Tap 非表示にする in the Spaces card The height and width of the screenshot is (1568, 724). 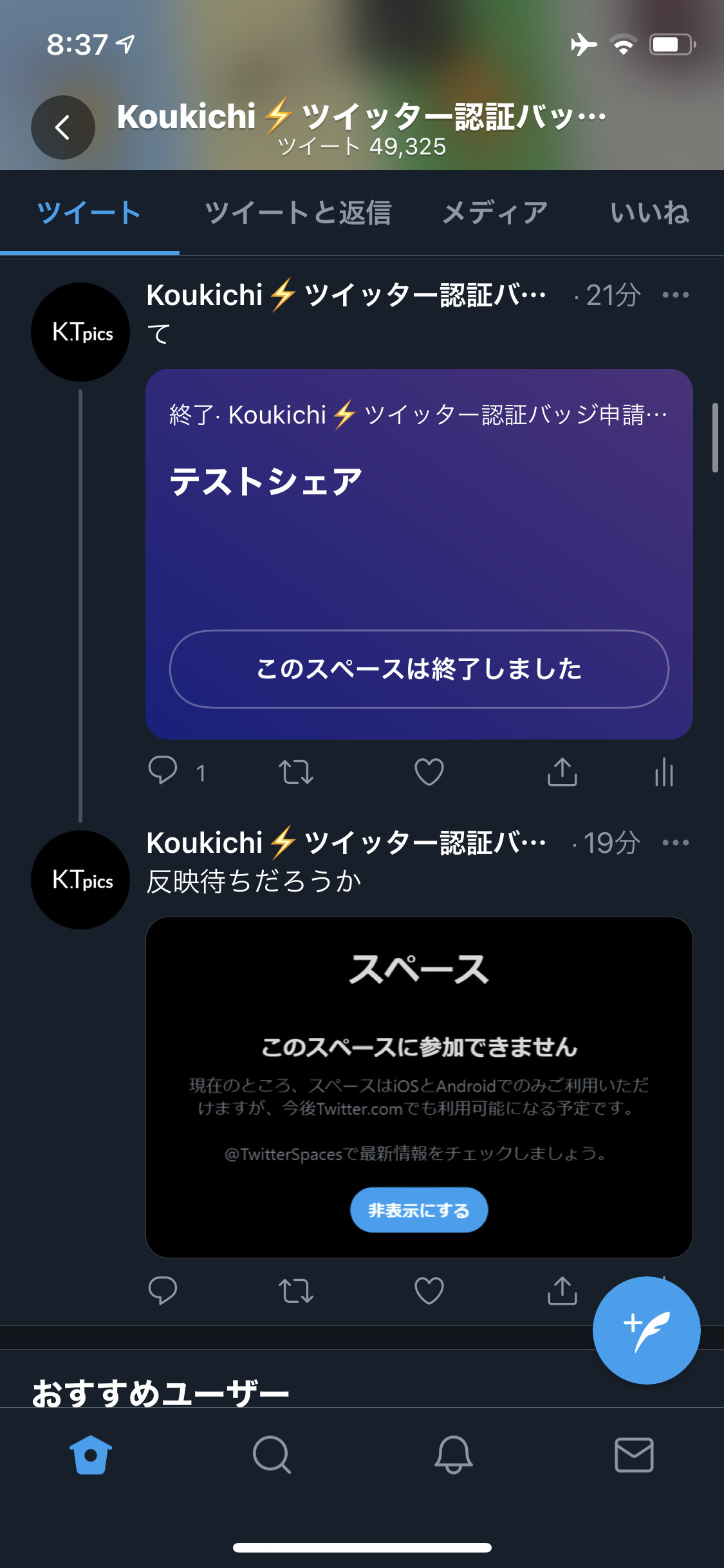pos(420,1209)
